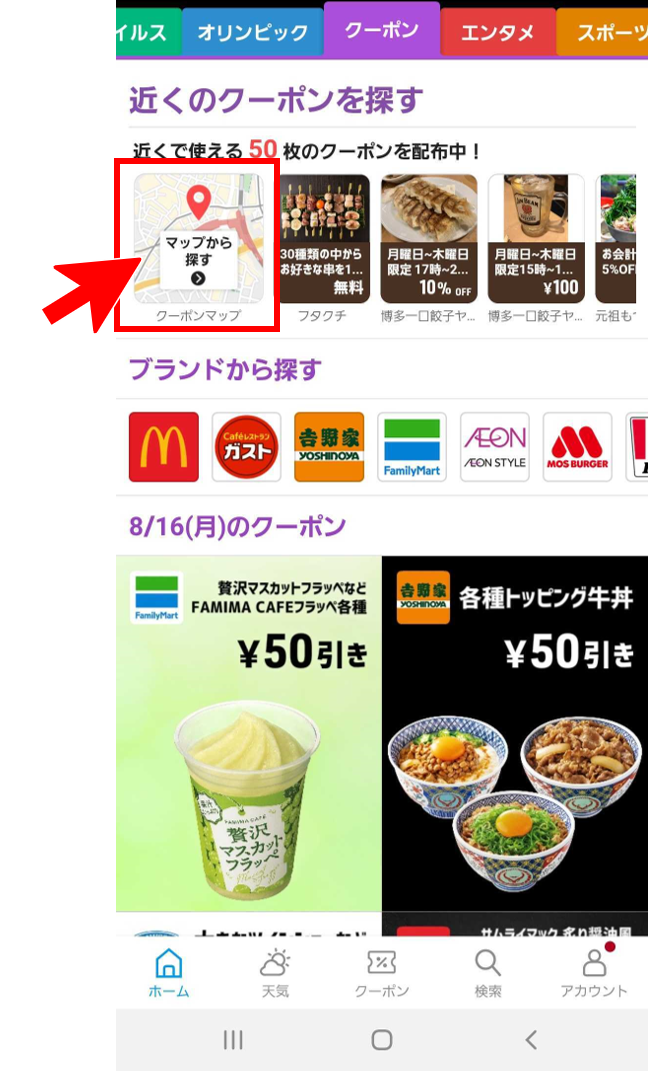
Task: Select the McDonald's brand
Action: pyautogui.click(x=164, y=447)
